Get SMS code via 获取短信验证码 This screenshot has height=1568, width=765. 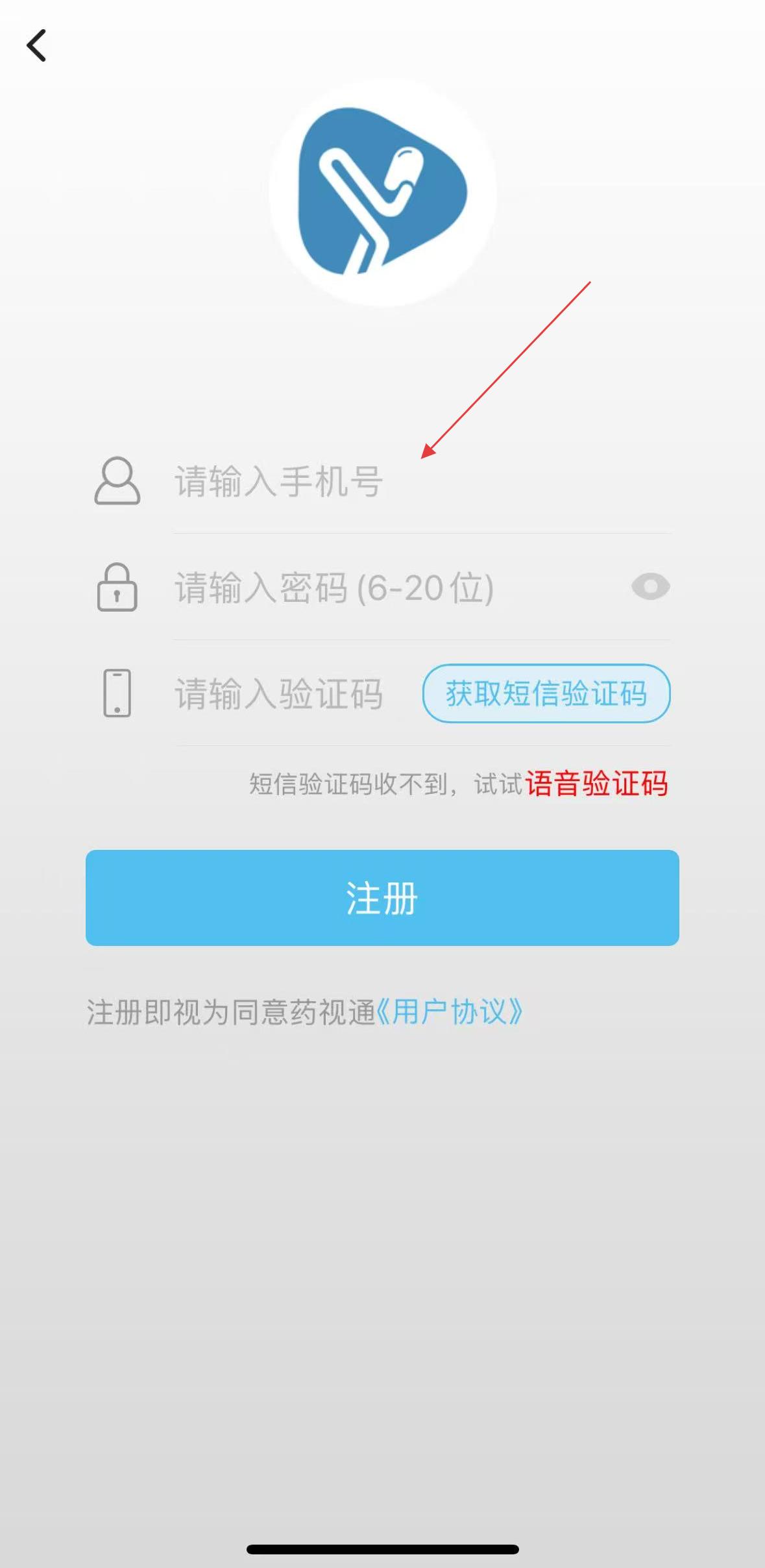tap(546, 693)
